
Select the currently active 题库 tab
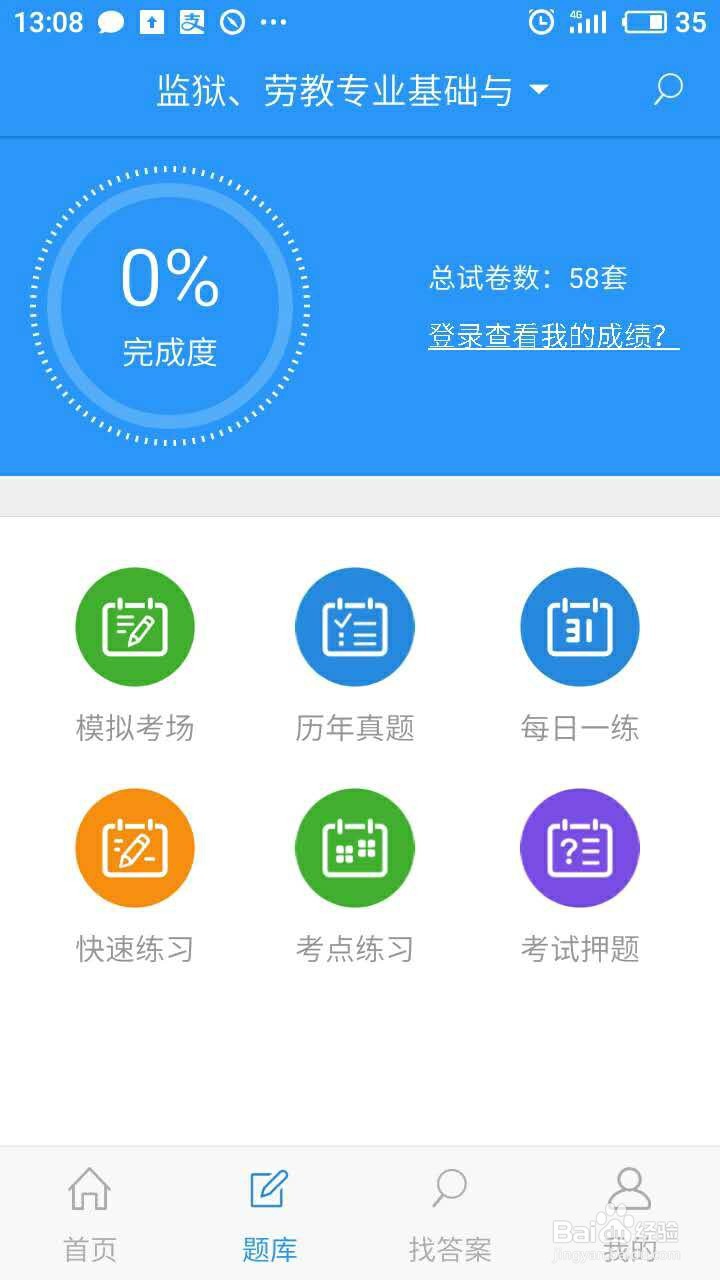(269, 1210)
